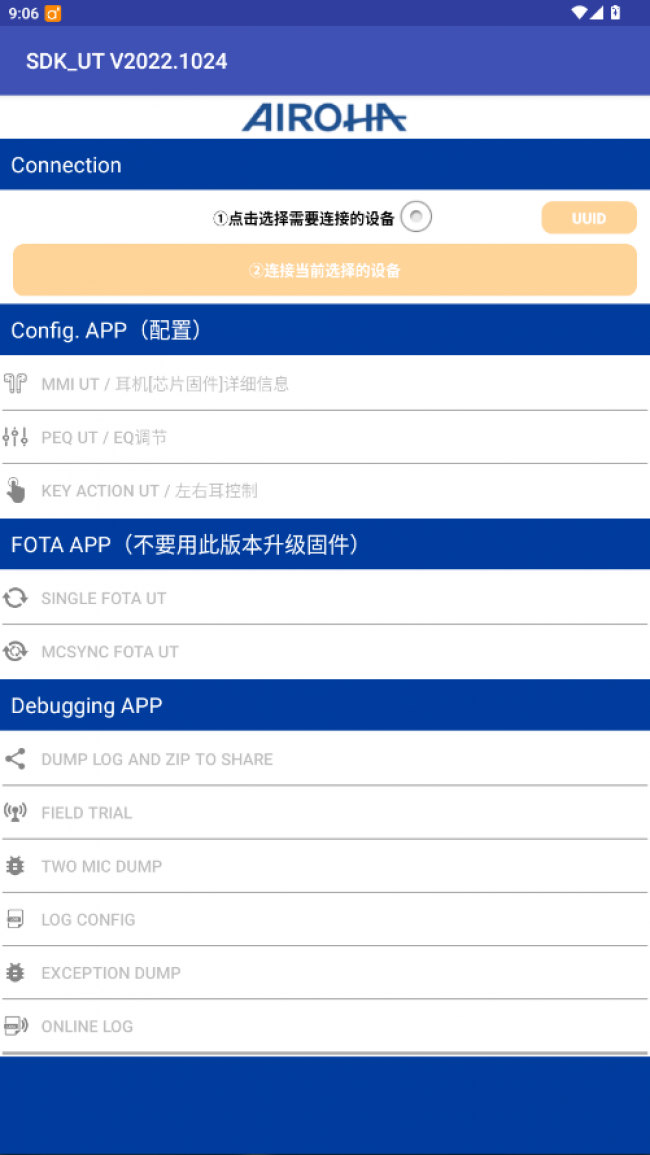
Task: Open PEQ UT EQ adjustment
Action: pyautogui.click(x=325, y=438)
